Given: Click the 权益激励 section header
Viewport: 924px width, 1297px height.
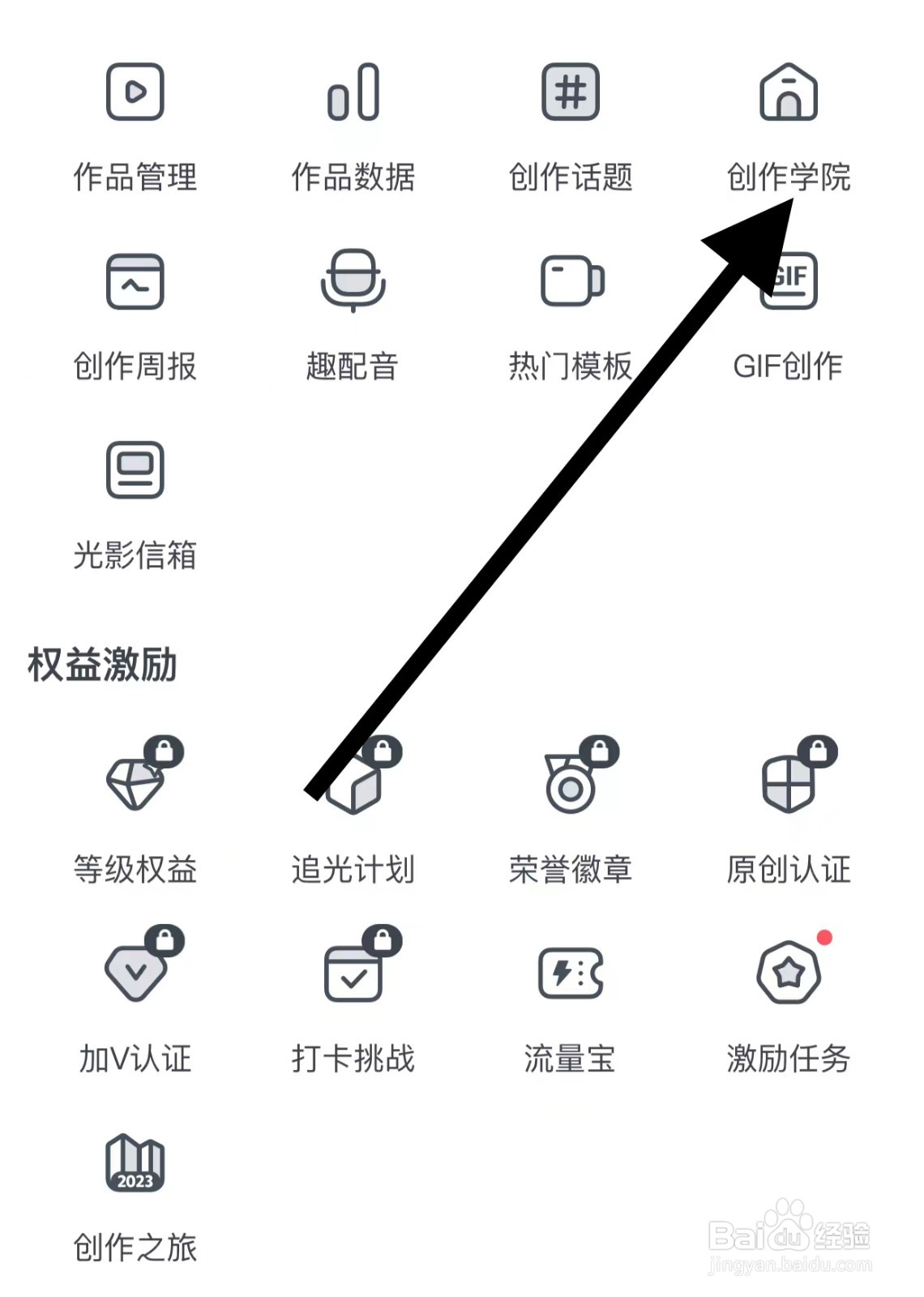Looking at the screenshot, I should [101, 666].
